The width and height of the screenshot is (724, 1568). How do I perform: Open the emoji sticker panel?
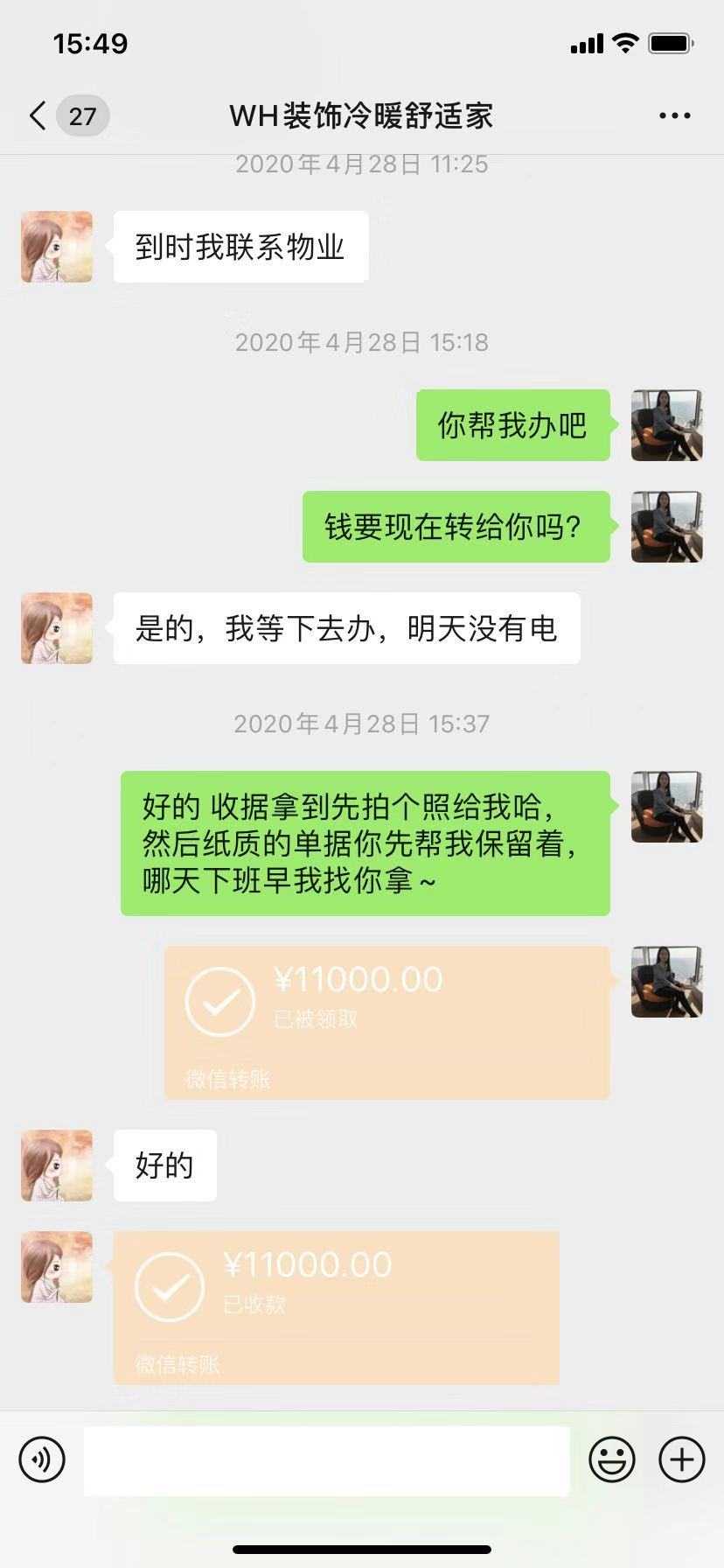pyautogui.click(x=611, y=1459)
